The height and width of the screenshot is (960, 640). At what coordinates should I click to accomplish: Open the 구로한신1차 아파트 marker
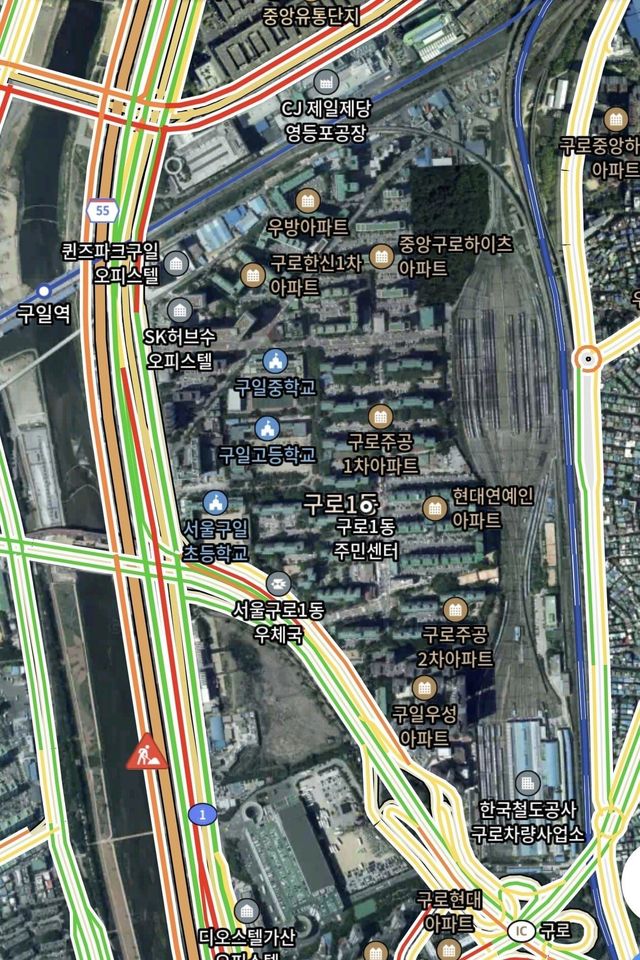coord(253,274)
